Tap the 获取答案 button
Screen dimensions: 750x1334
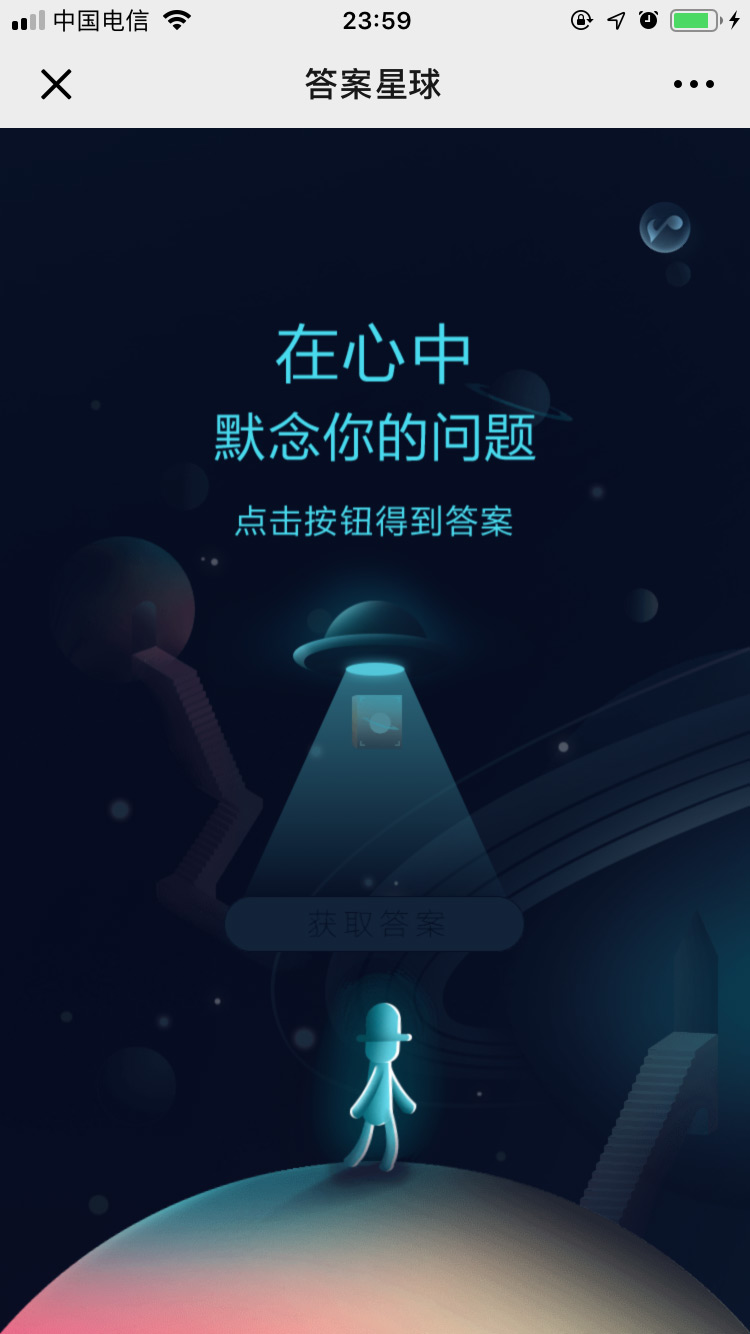(375, 924)
